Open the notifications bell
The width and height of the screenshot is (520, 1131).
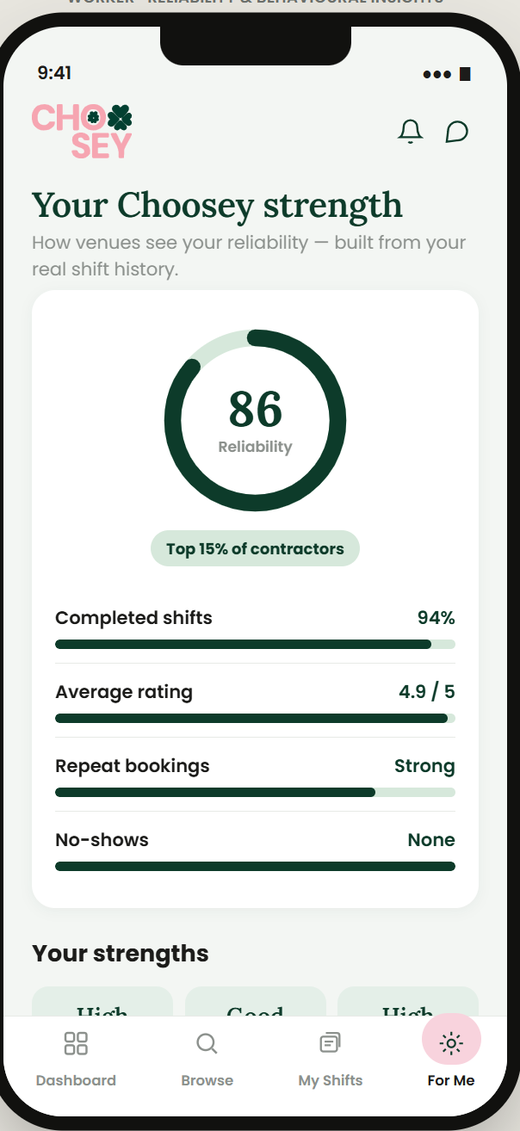[x=410, y=131]
